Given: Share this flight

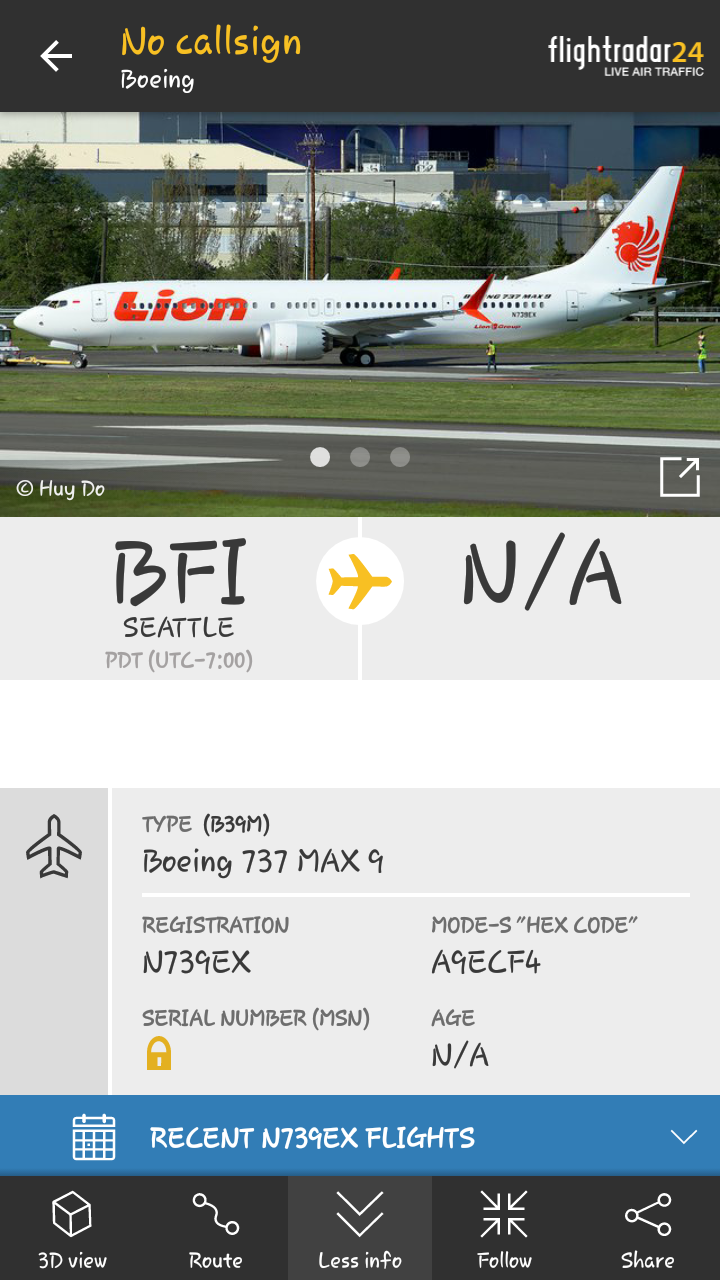Looking at the screenshot, I should (x=648, y=1228).
